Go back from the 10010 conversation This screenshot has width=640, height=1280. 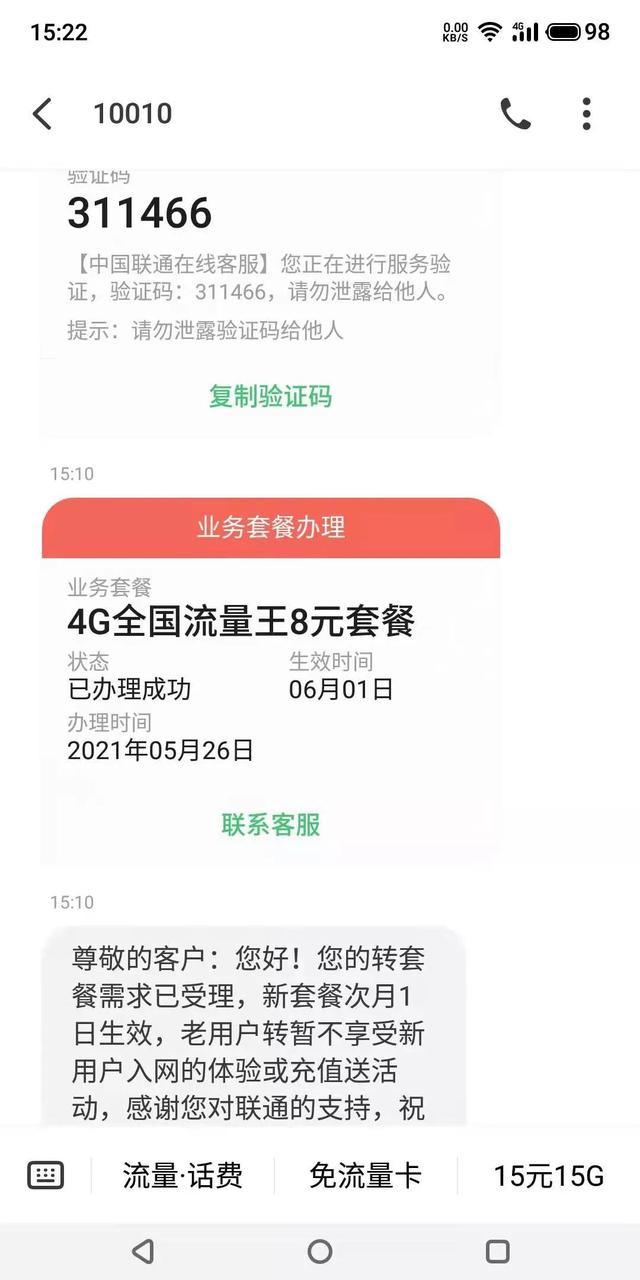42,114
